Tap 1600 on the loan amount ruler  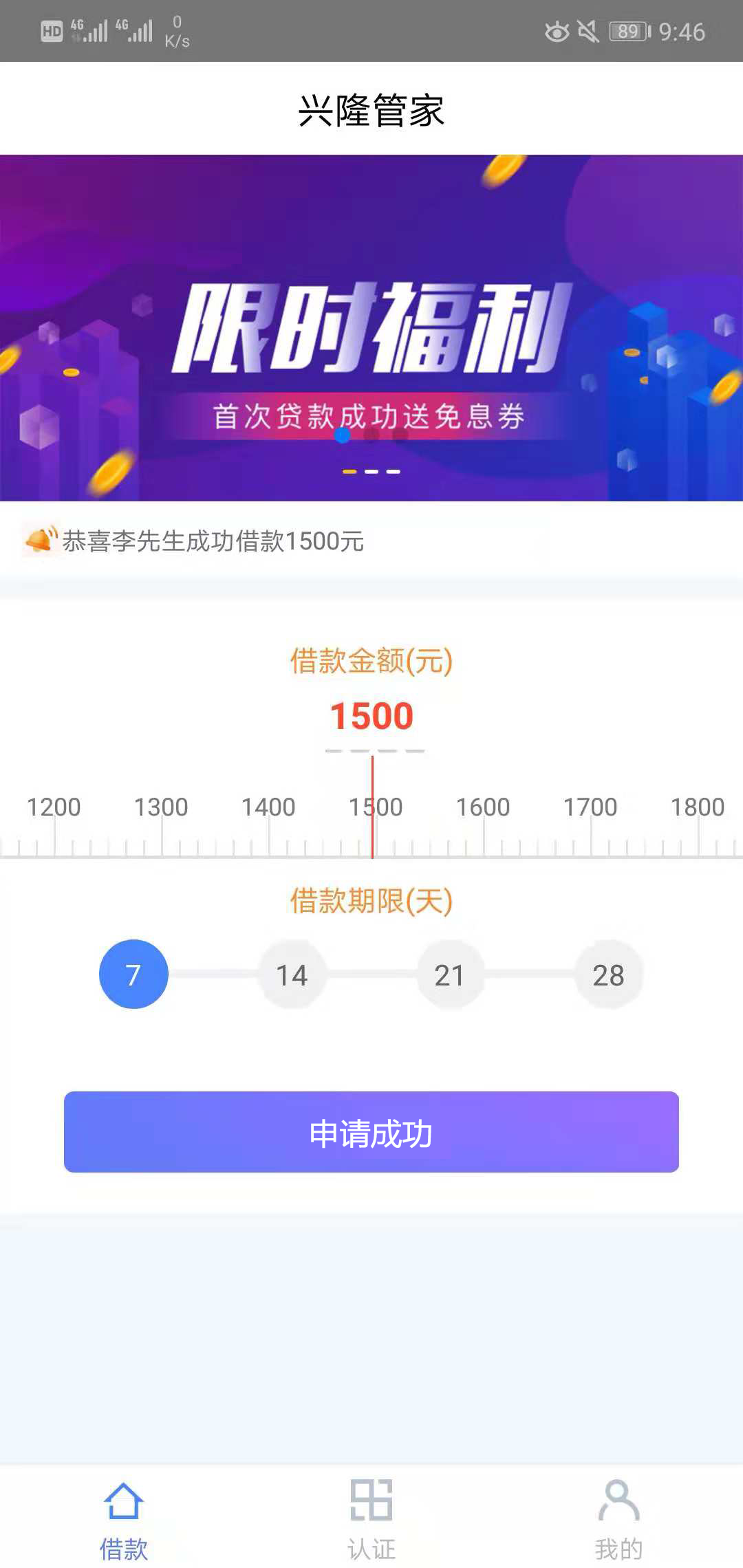point(483,807)
